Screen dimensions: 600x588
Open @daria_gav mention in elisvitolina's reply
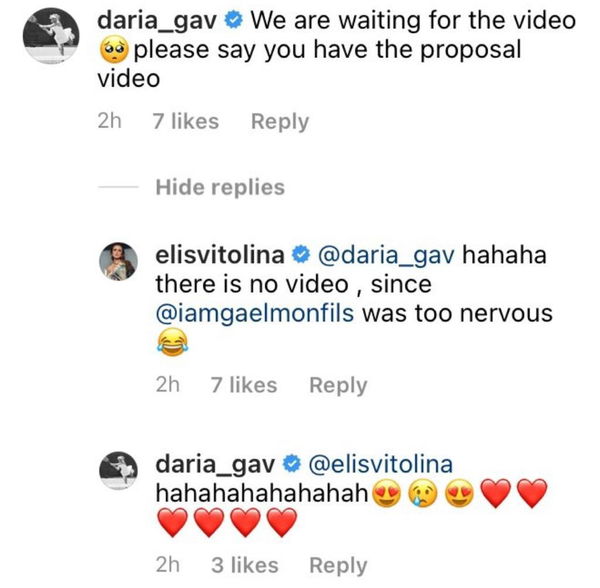(x=385, y=255)
